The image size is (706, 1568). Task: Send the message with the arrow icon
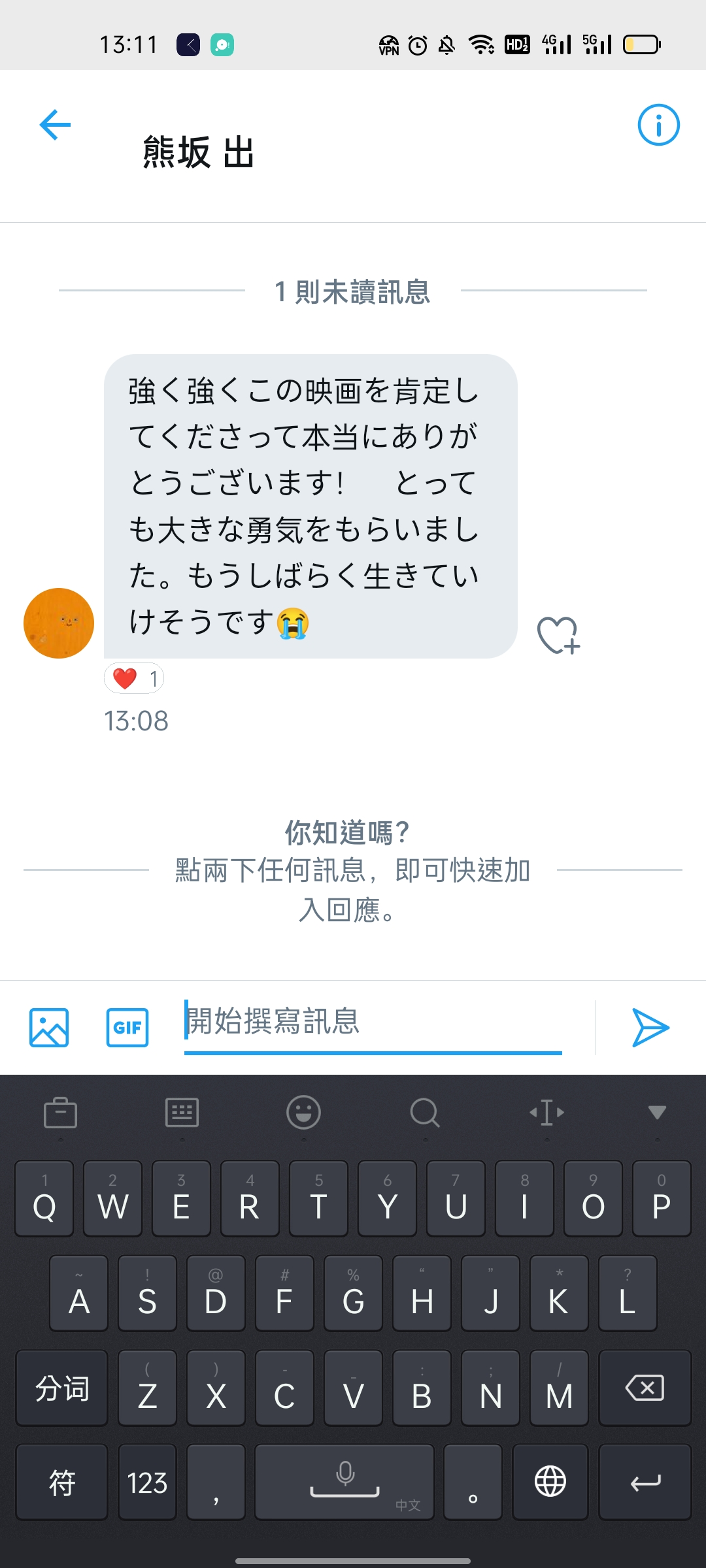tap(650, 1028)
